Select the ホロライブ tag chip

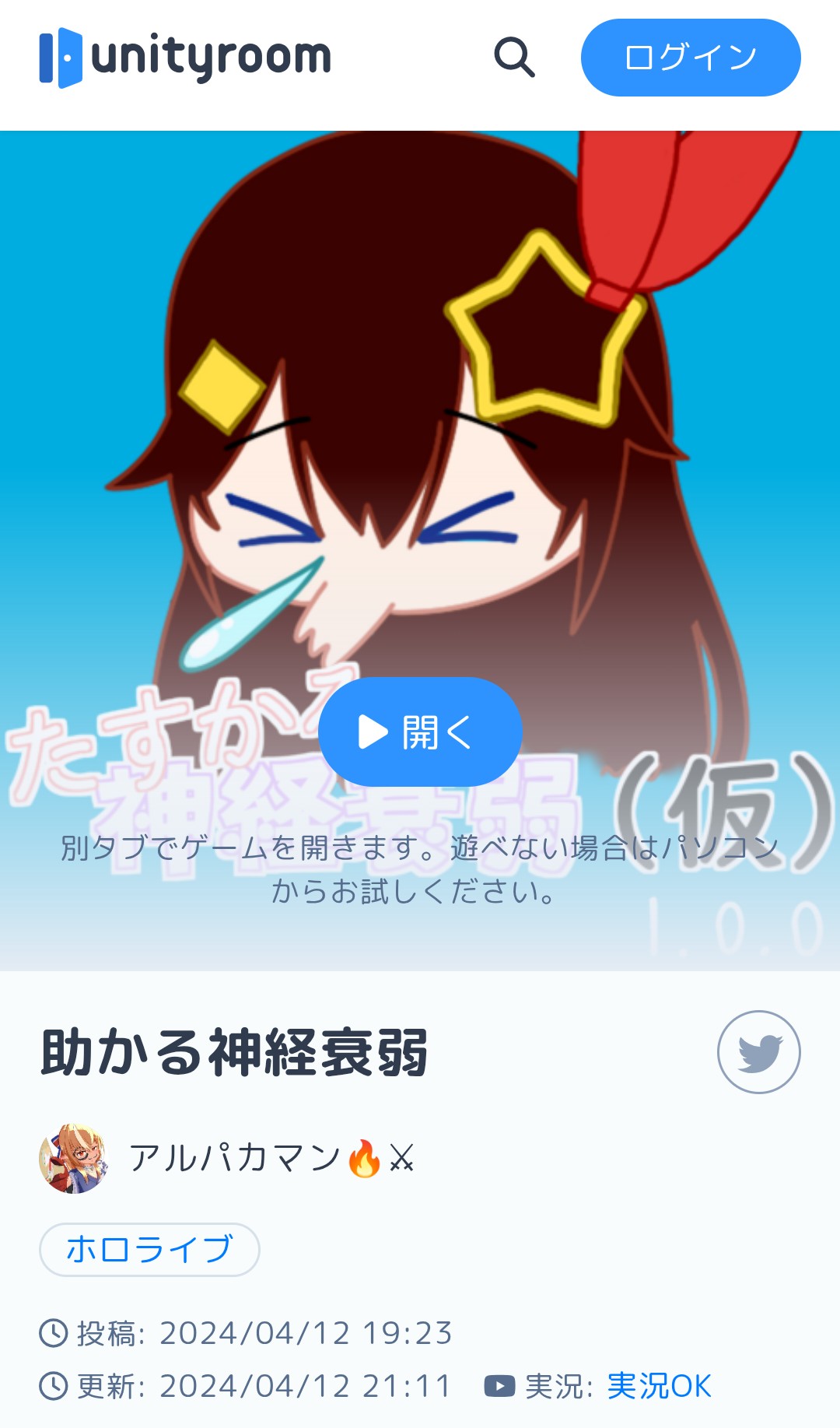point(149,1250)
